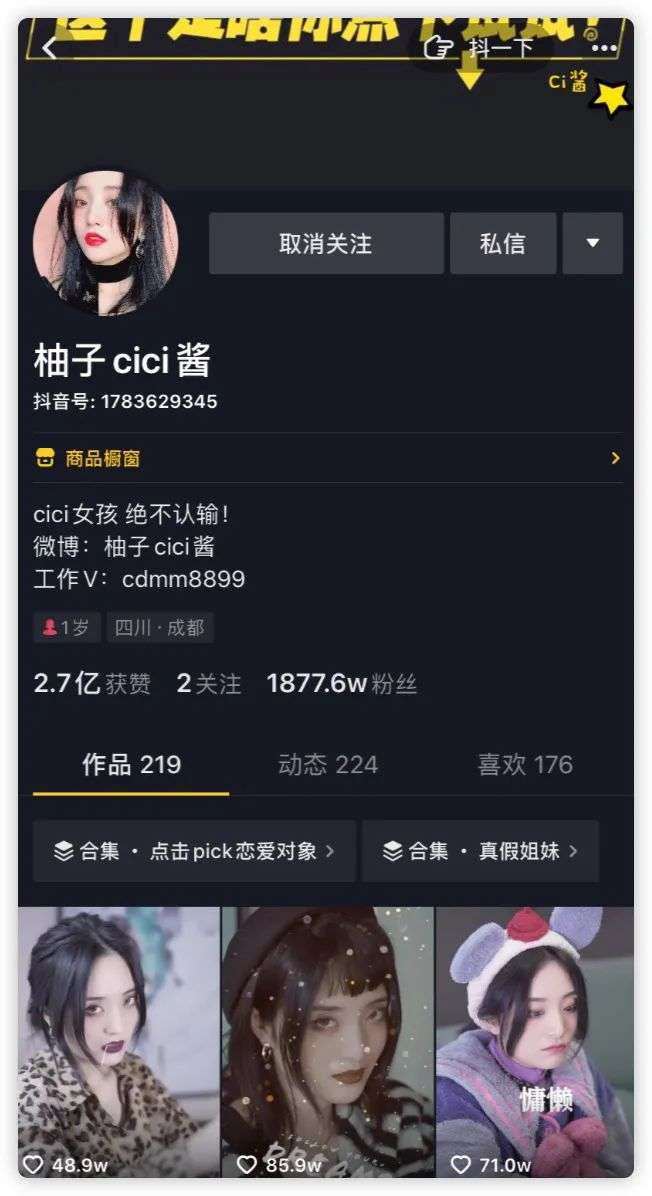Tap the 抖一下 shake button
The width and height of the screenshot is (652, 1196).
tap(479, 48)
